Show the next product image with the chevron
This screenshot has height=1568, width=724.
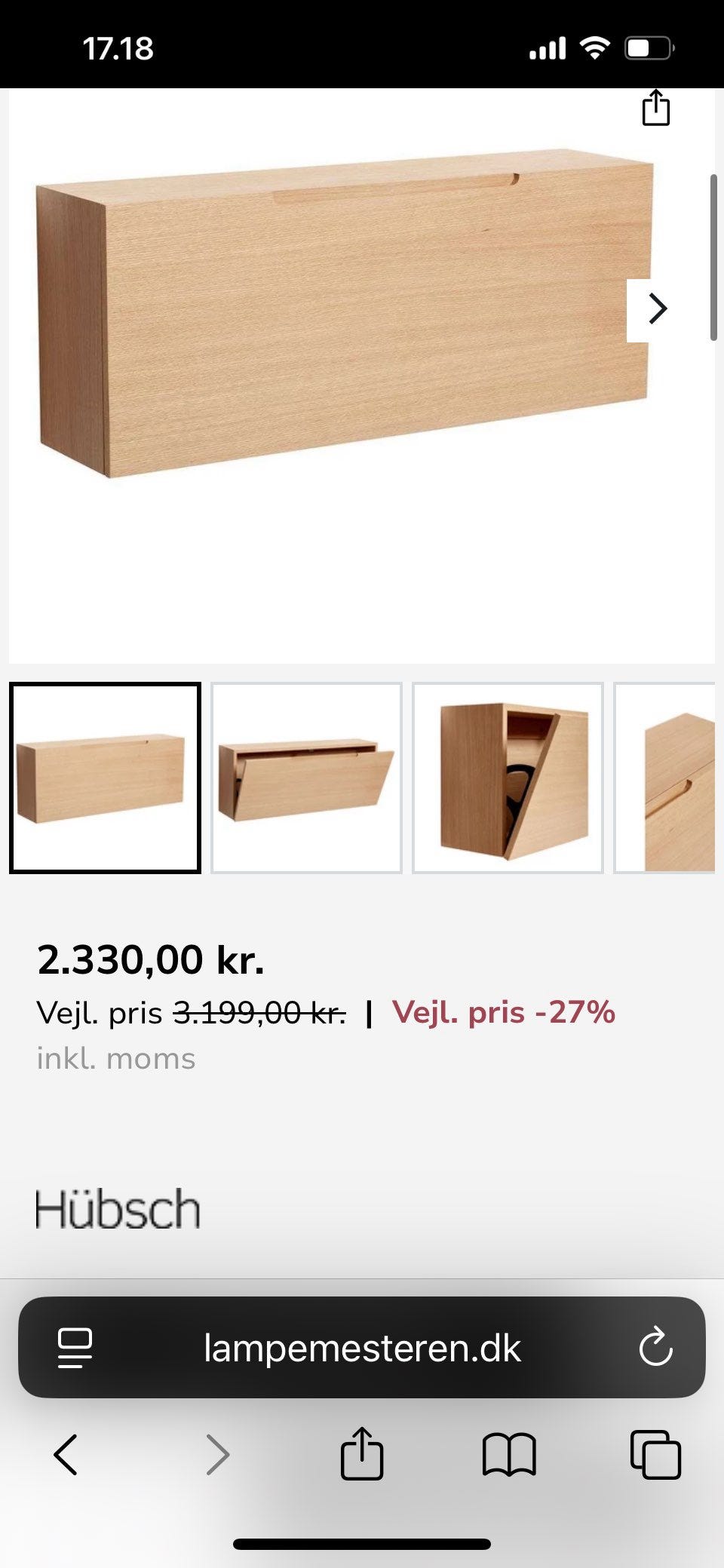click(x=657, y=308)
